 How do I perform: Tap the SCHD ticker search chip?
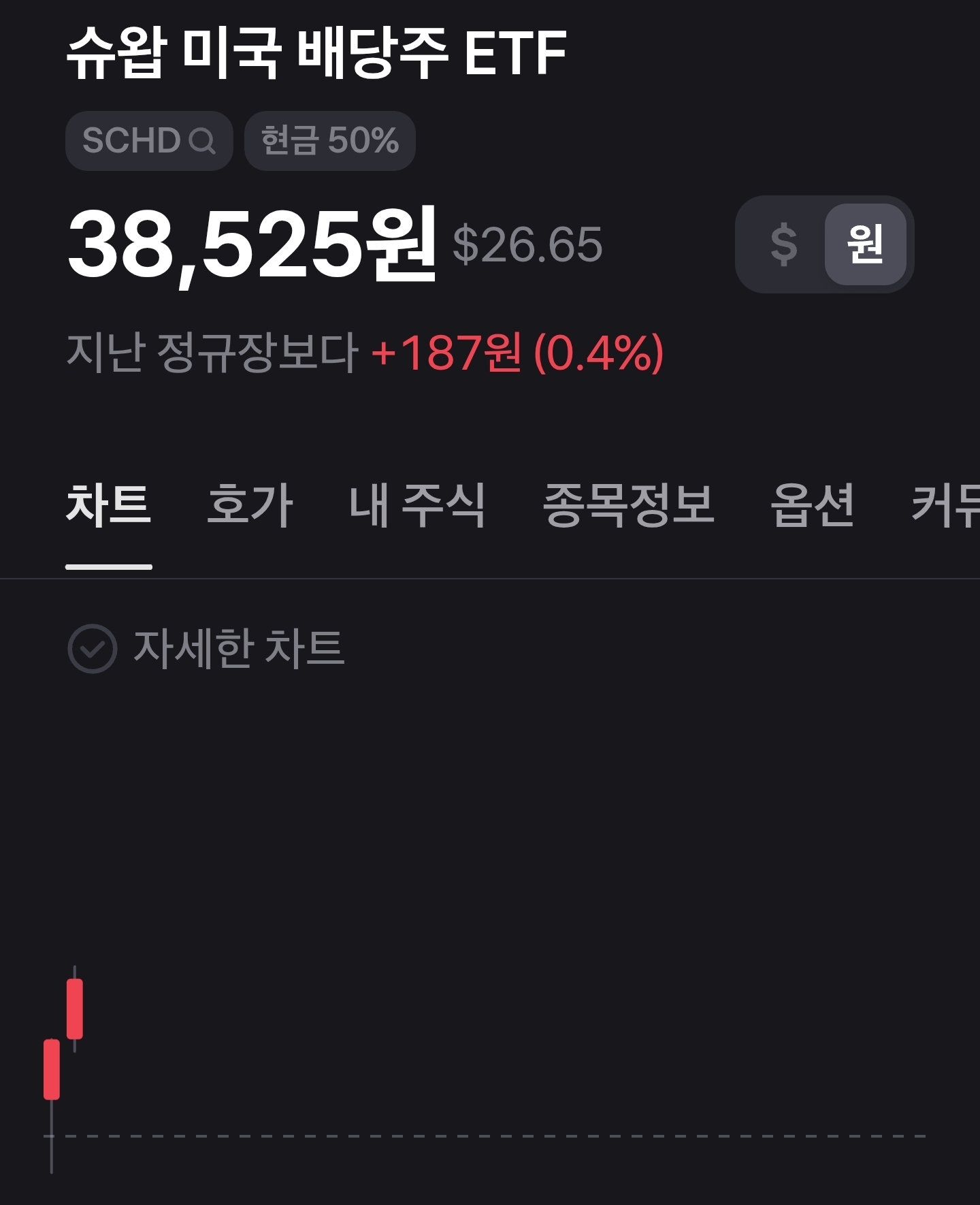[149, 141]
